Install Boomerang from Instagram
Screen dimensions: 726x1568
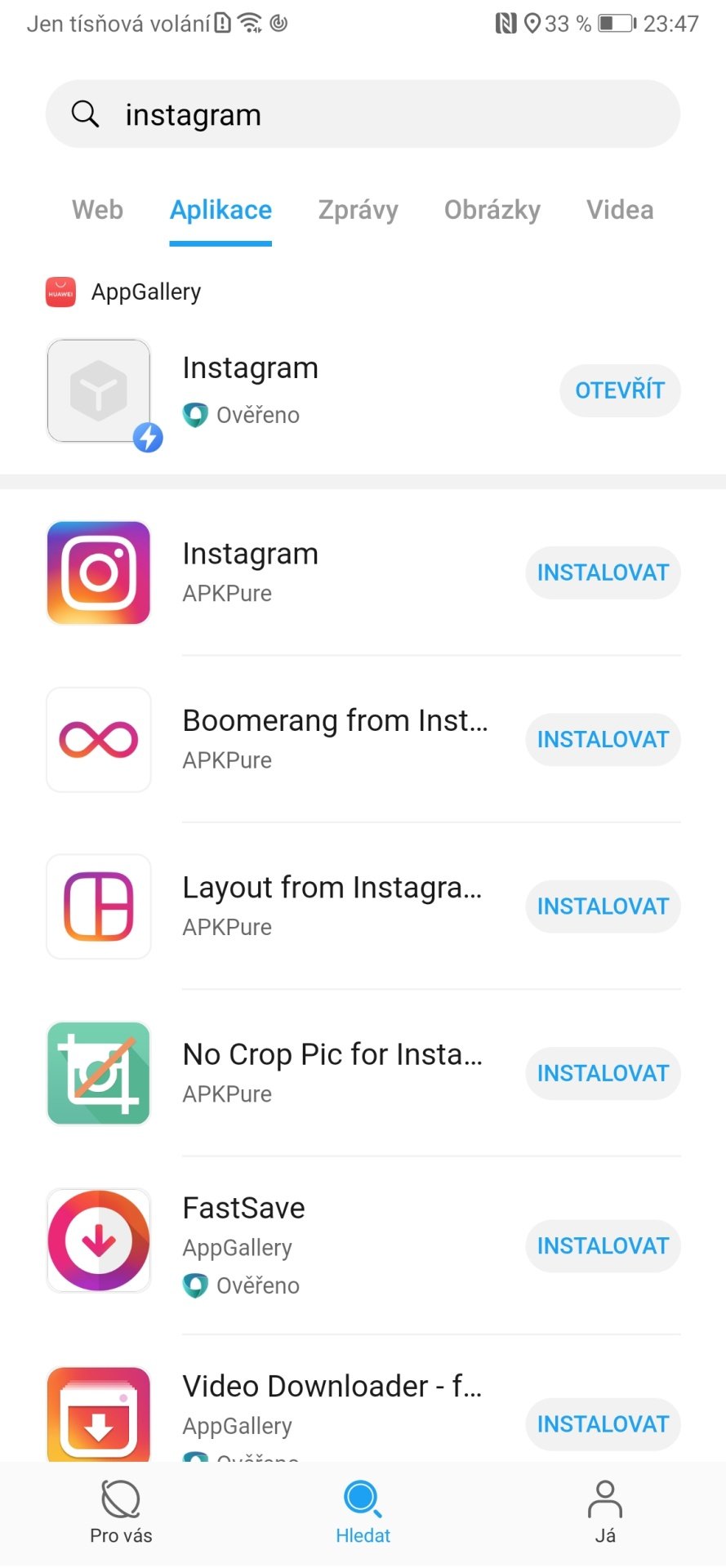pyautogui.click(x=603, y=739)
